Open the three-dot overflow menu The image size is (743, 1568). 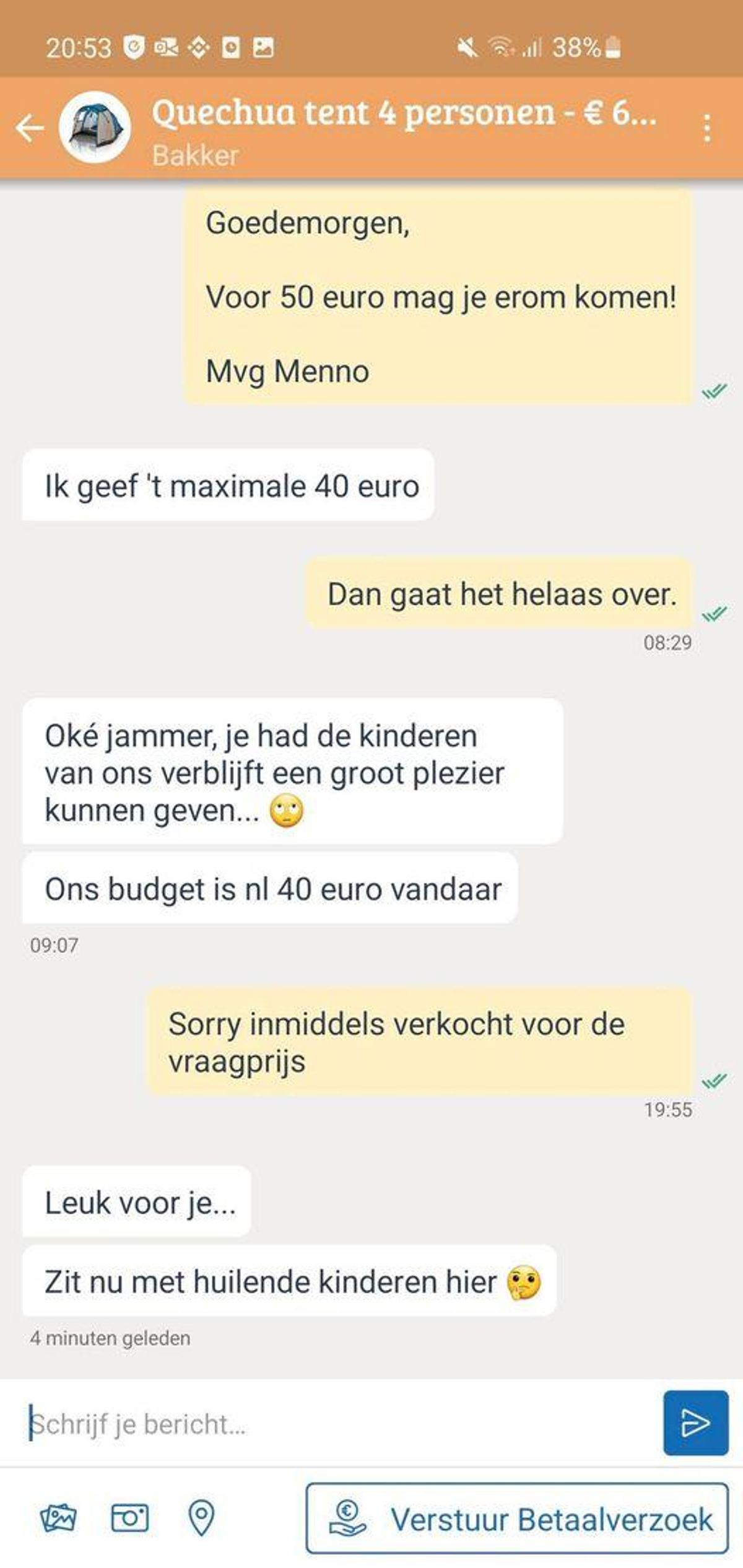[707, 128]
